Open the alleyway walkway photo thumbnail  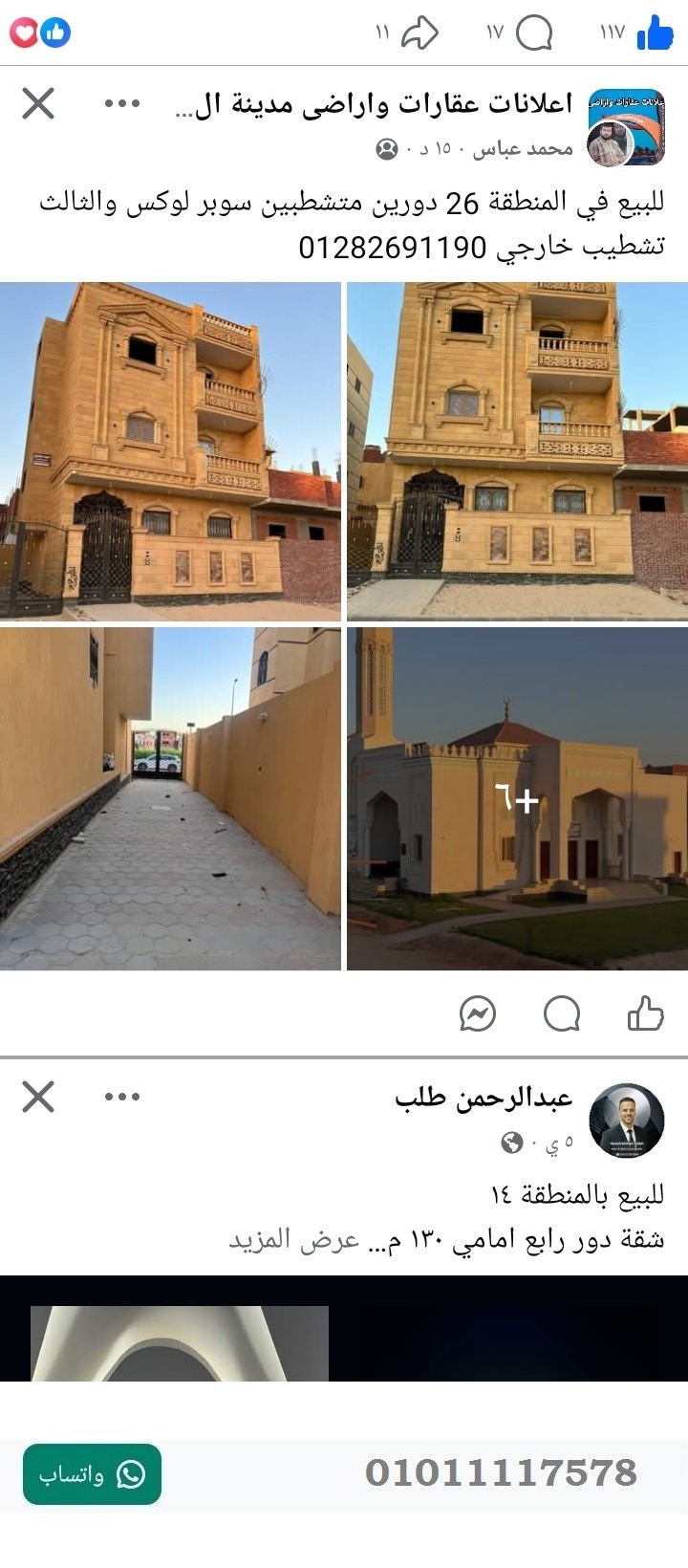[x=171, y=796]
